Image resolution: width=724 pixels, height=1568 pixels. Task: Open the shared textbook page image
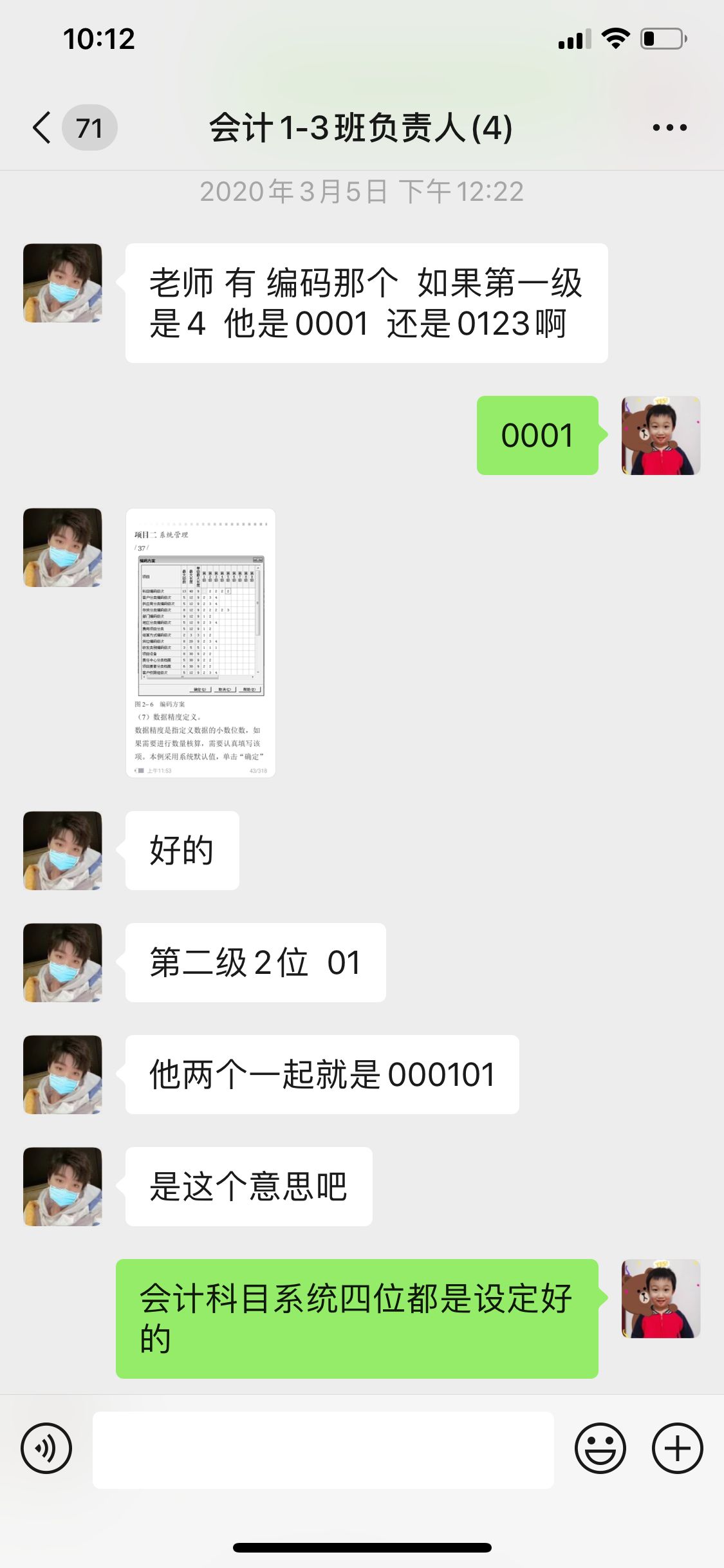pos(201,643)
